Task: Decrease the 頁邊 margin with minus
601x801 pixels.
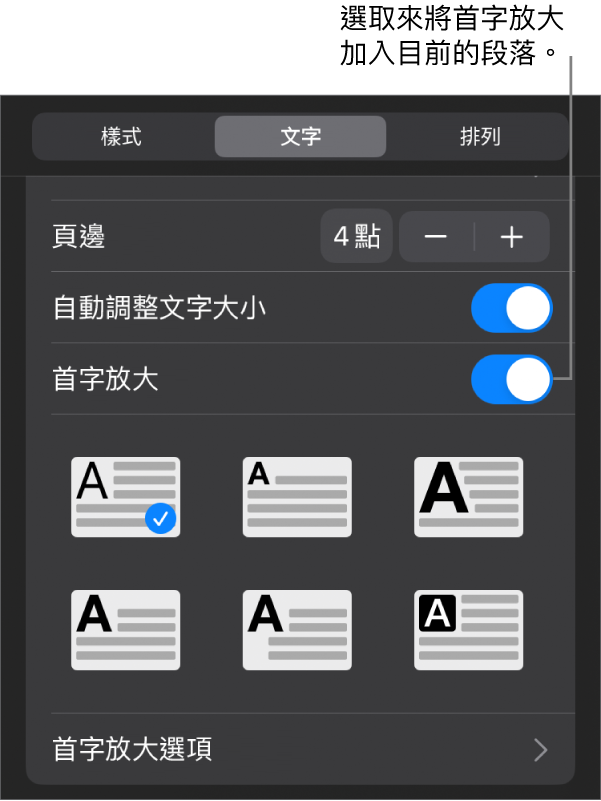Action: (436, 237)
